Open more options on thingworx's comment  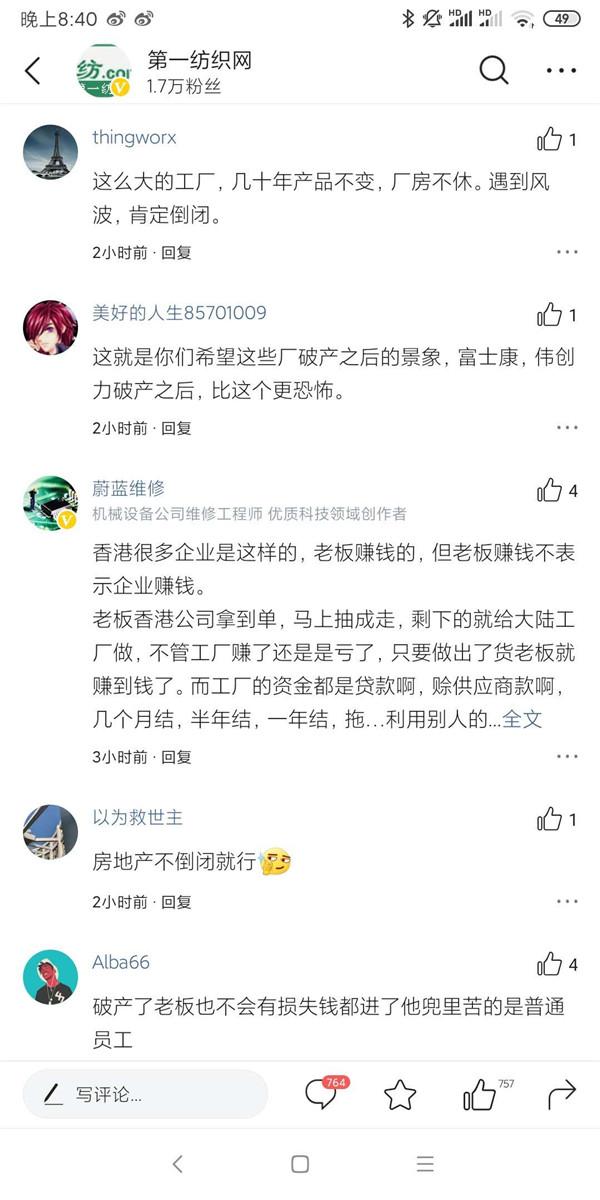(x=567, y=252)
